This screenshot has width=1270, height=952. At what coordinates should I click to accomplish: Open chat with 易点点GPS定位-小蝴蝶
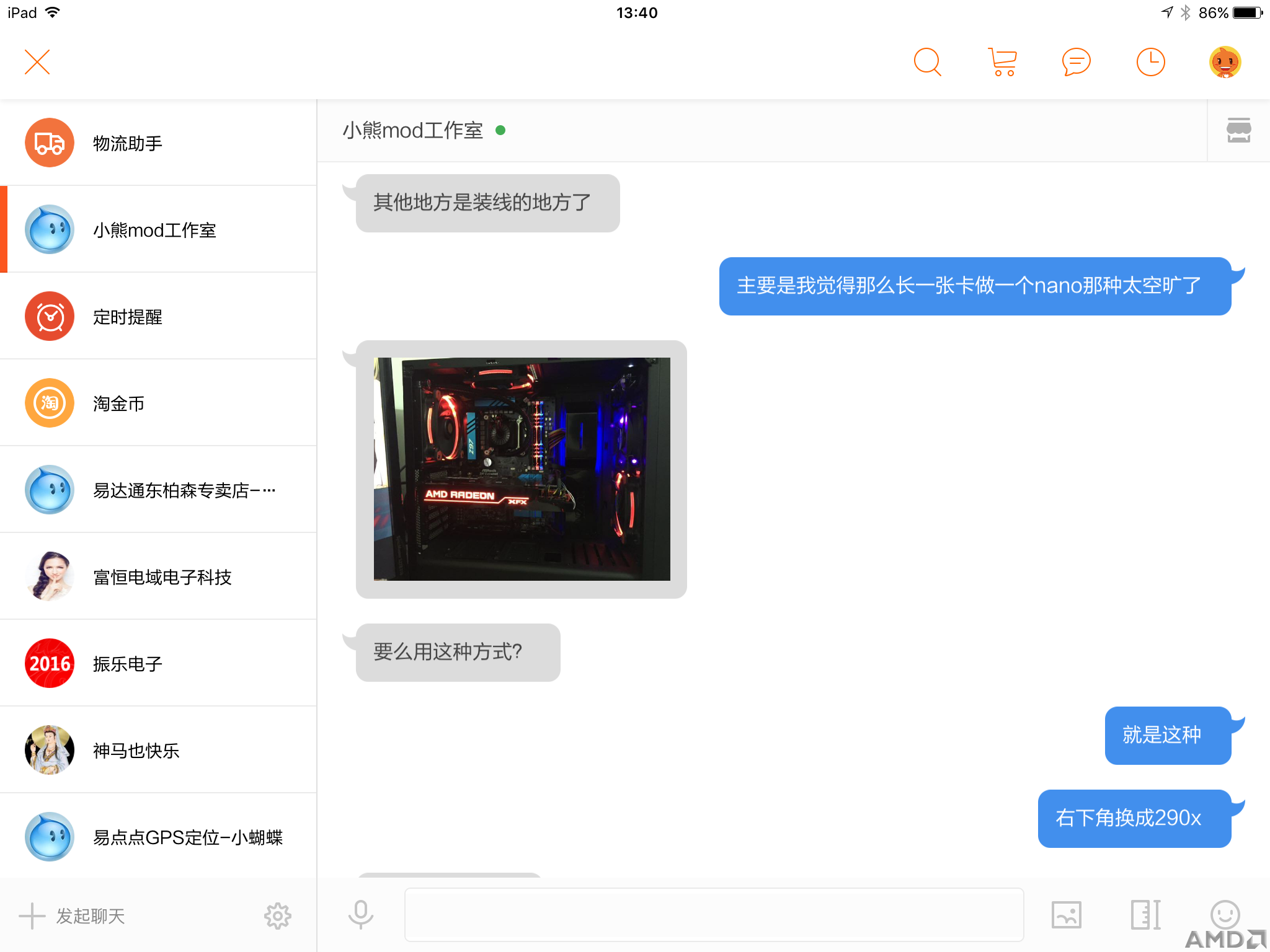[158, 837]
